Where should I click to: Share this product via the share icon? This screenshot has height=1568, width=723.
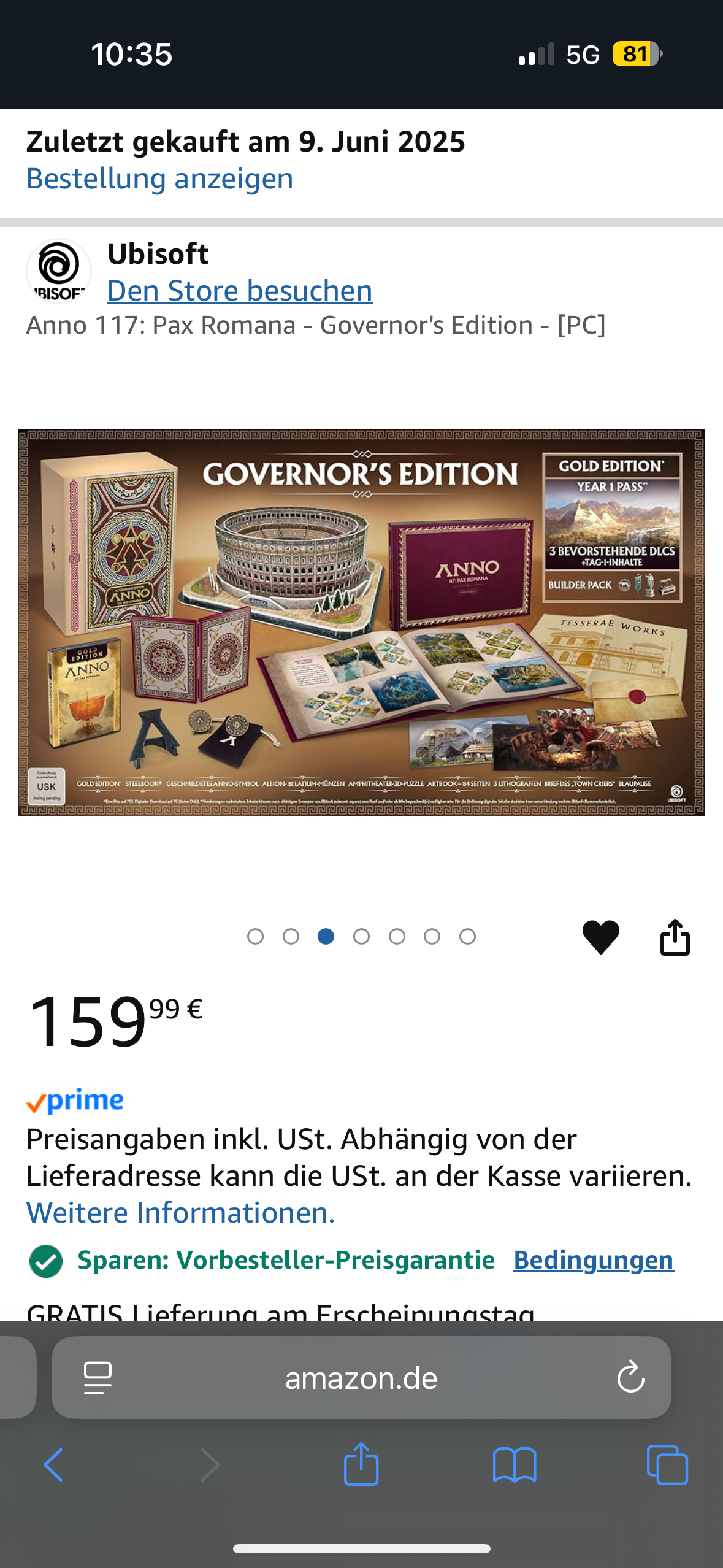675,937
